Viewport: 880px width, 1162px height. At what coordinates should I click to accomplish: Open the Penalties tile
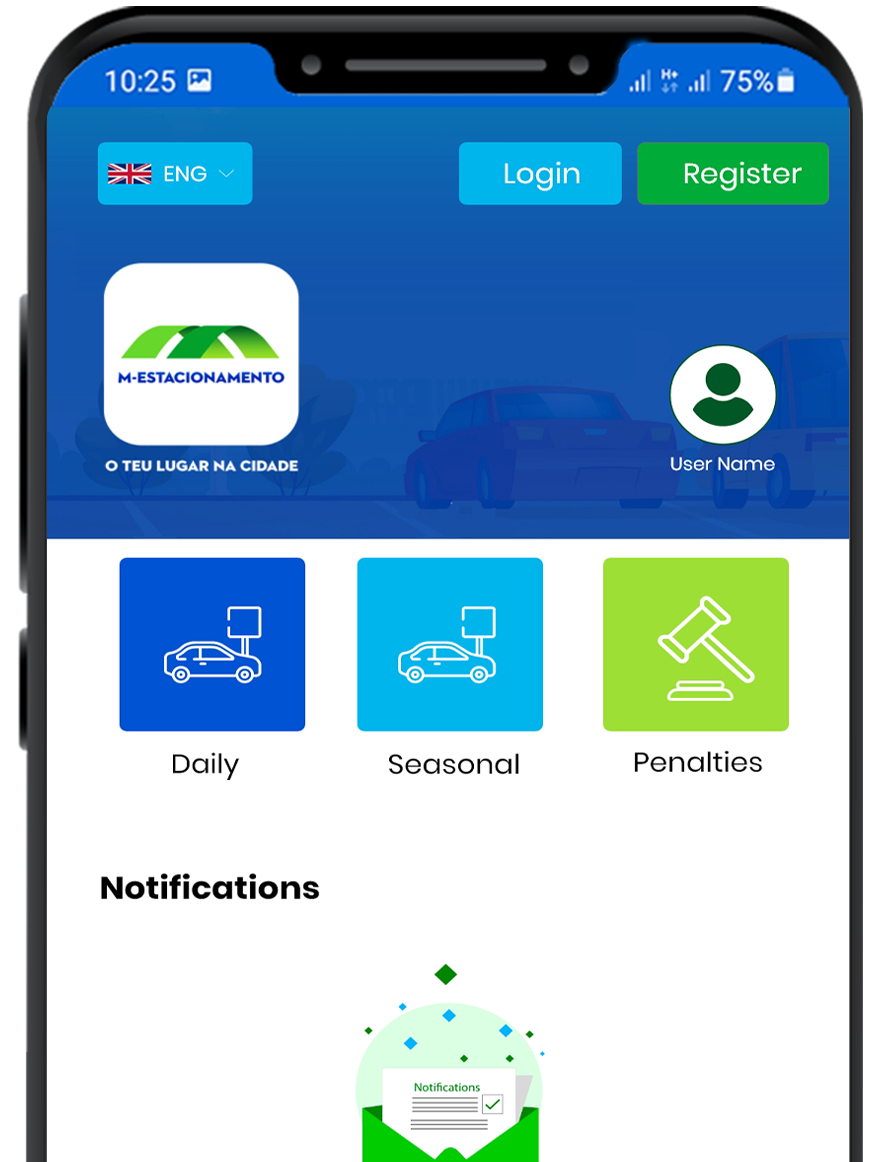[696, 644]
